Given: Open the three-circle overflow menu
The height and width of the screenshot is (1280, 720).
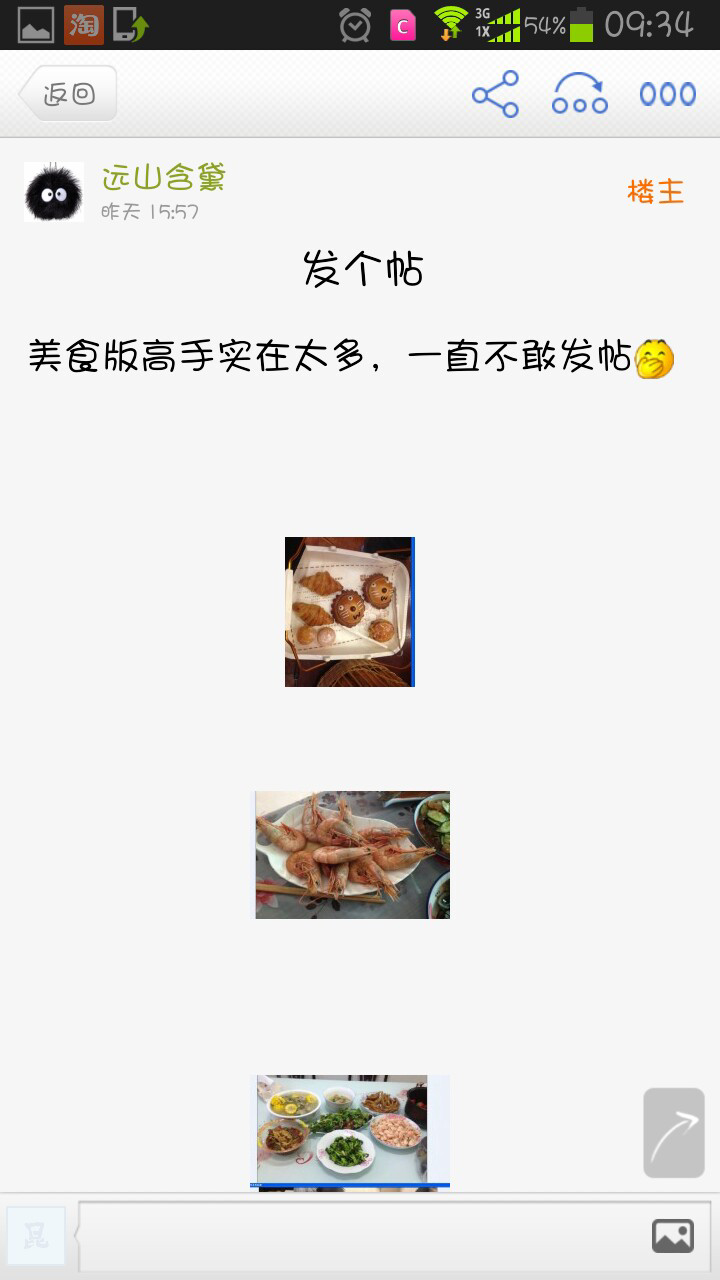Looking at the screenshot, I should pos(667,94).
